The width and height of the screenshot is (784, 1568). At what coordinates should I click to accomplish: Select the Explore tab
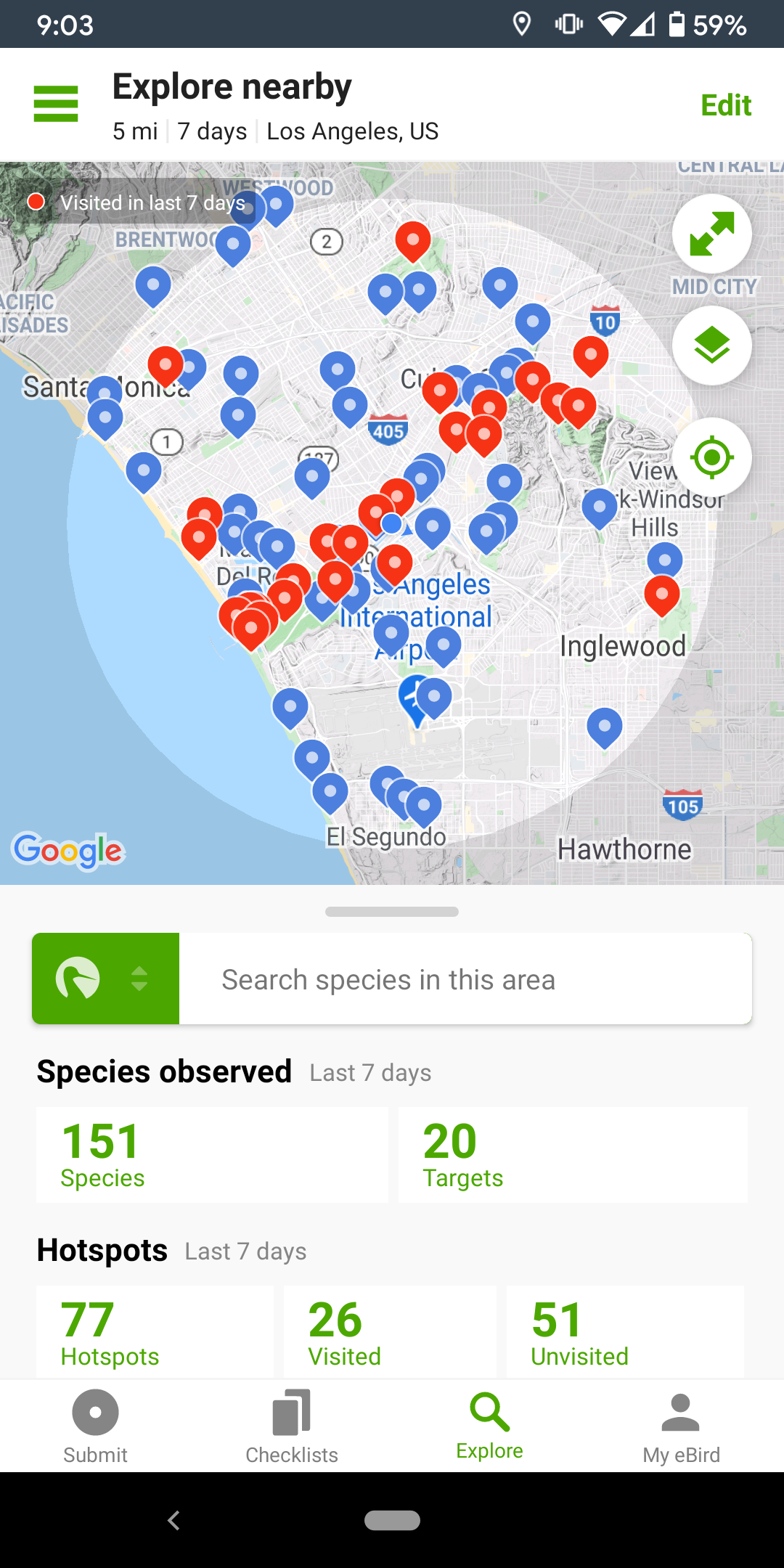(489, 1426)
